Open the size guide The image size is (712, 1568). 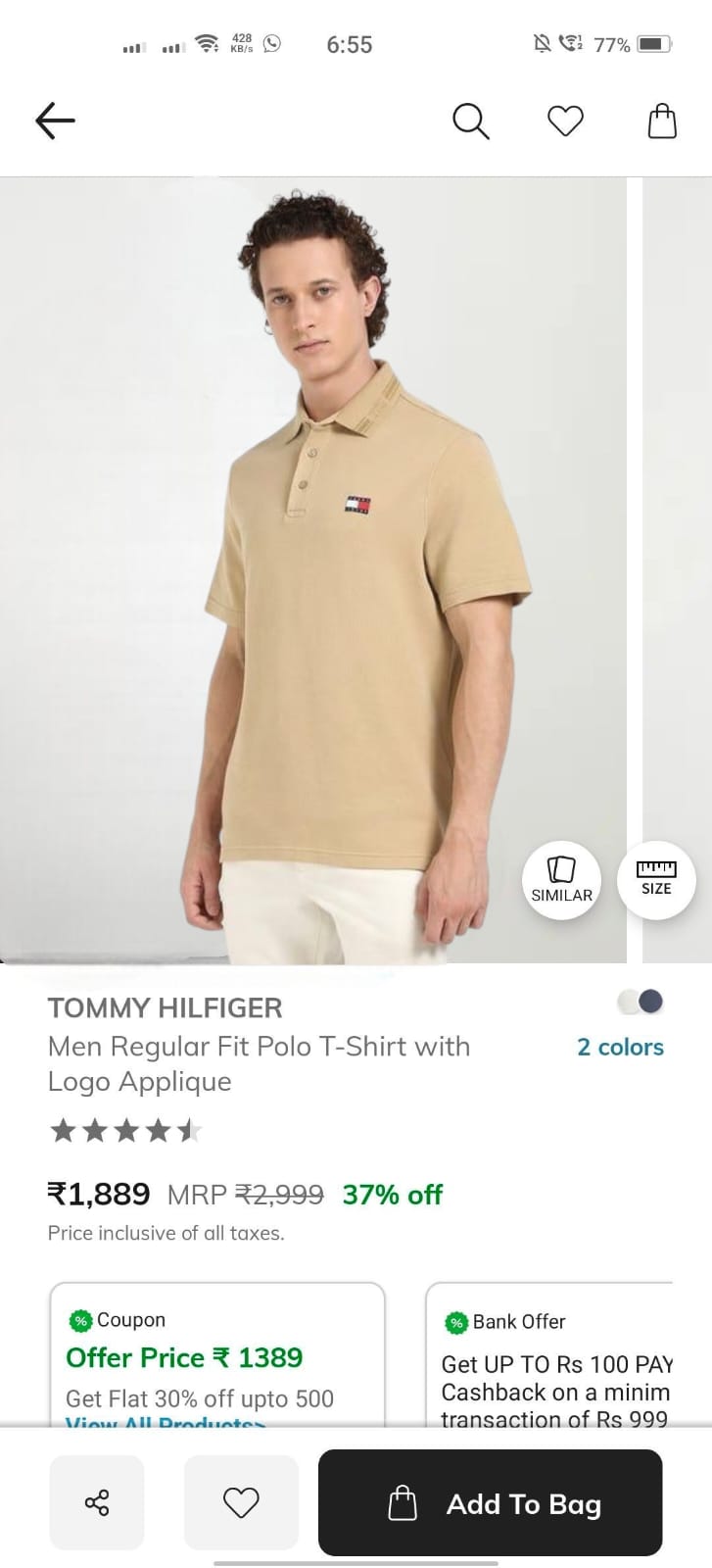pos(656,878)
